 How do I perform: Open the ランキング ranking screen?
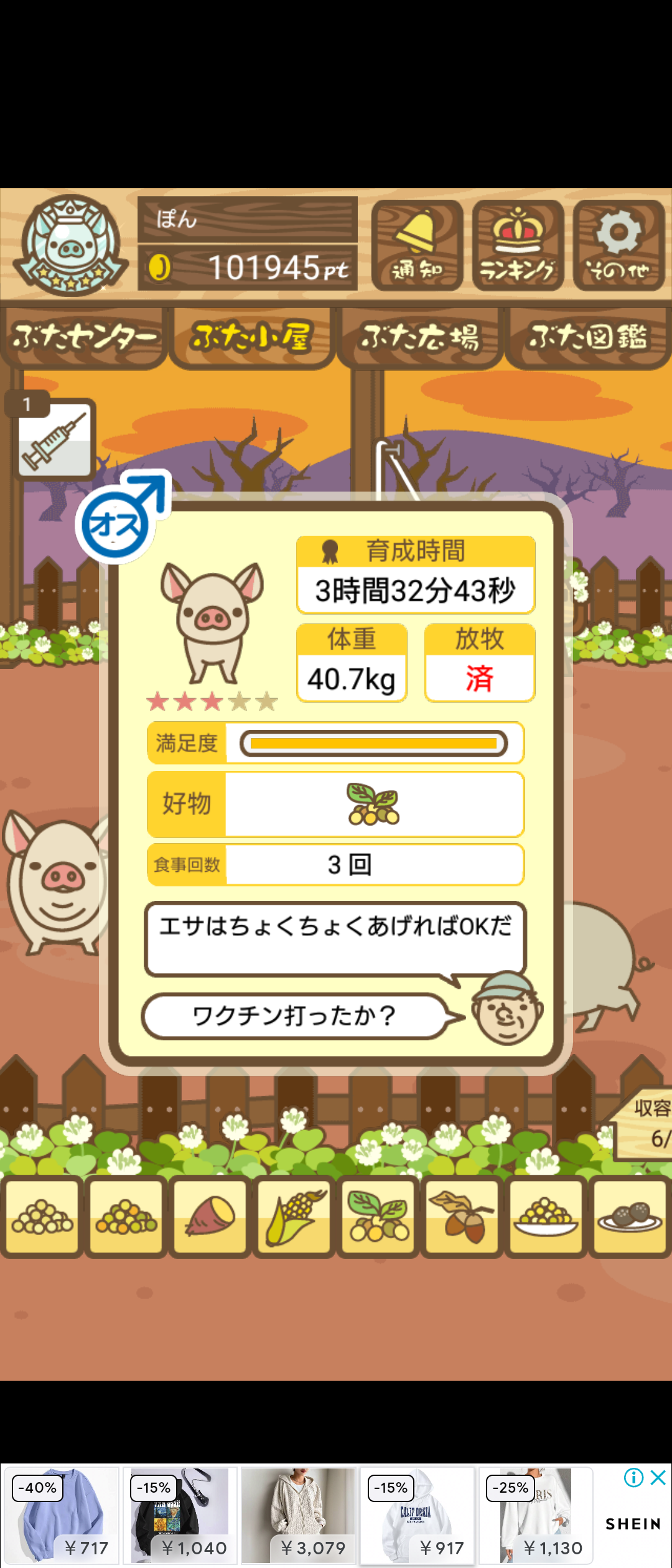(518, 245)
